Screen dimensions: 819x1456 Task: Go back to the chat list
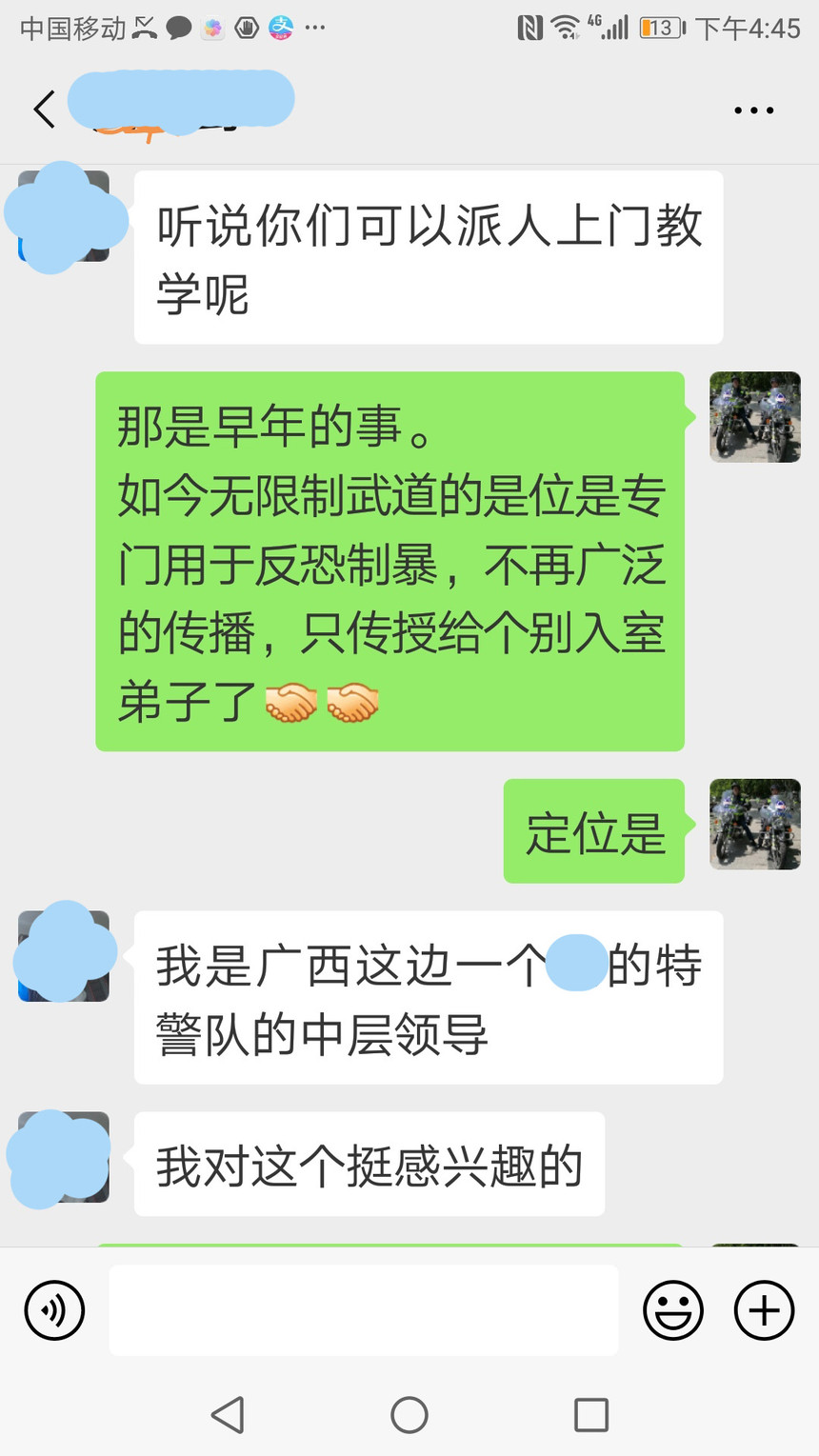(44, 110)
